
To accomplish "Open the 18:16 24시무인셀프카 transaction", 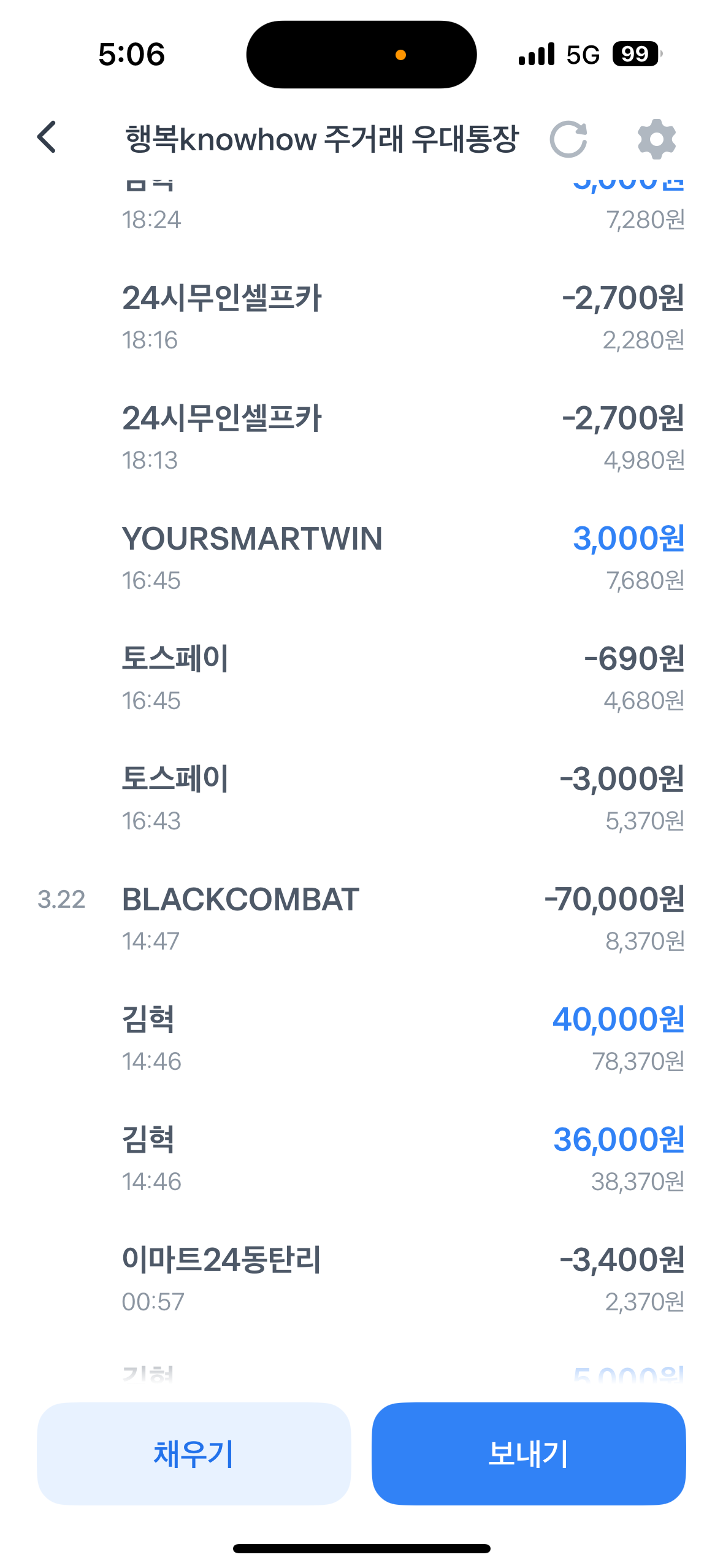I will pos(361,318).
